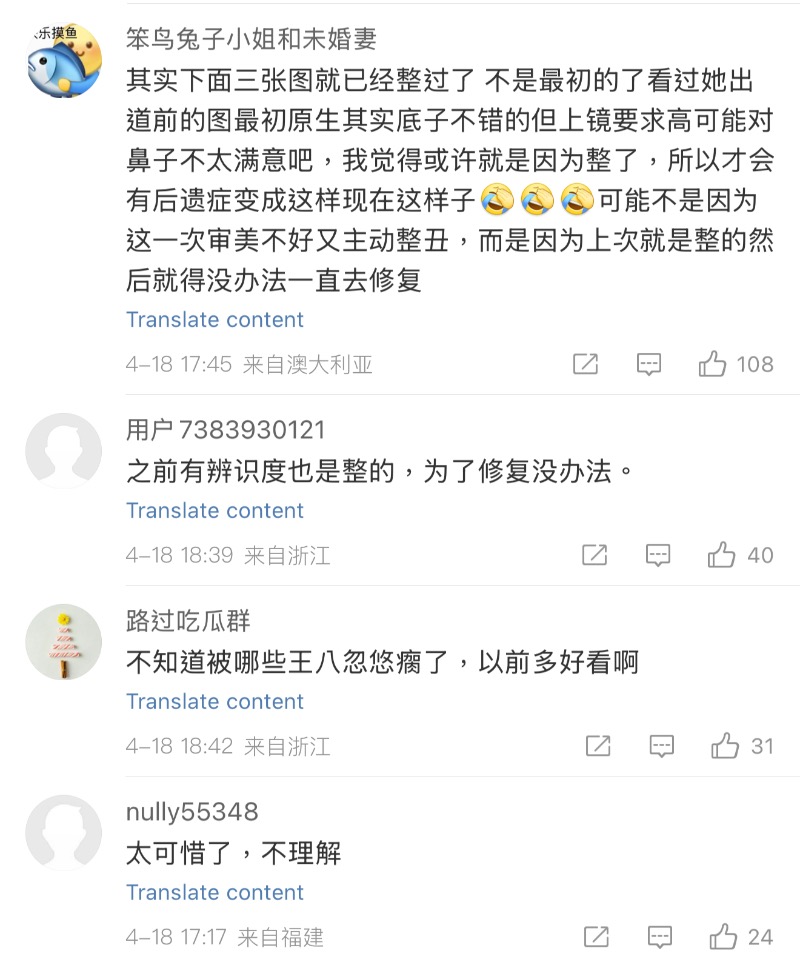Translate nully55348's comment
This screenshot has width=800, height=962.
(214, 893)
